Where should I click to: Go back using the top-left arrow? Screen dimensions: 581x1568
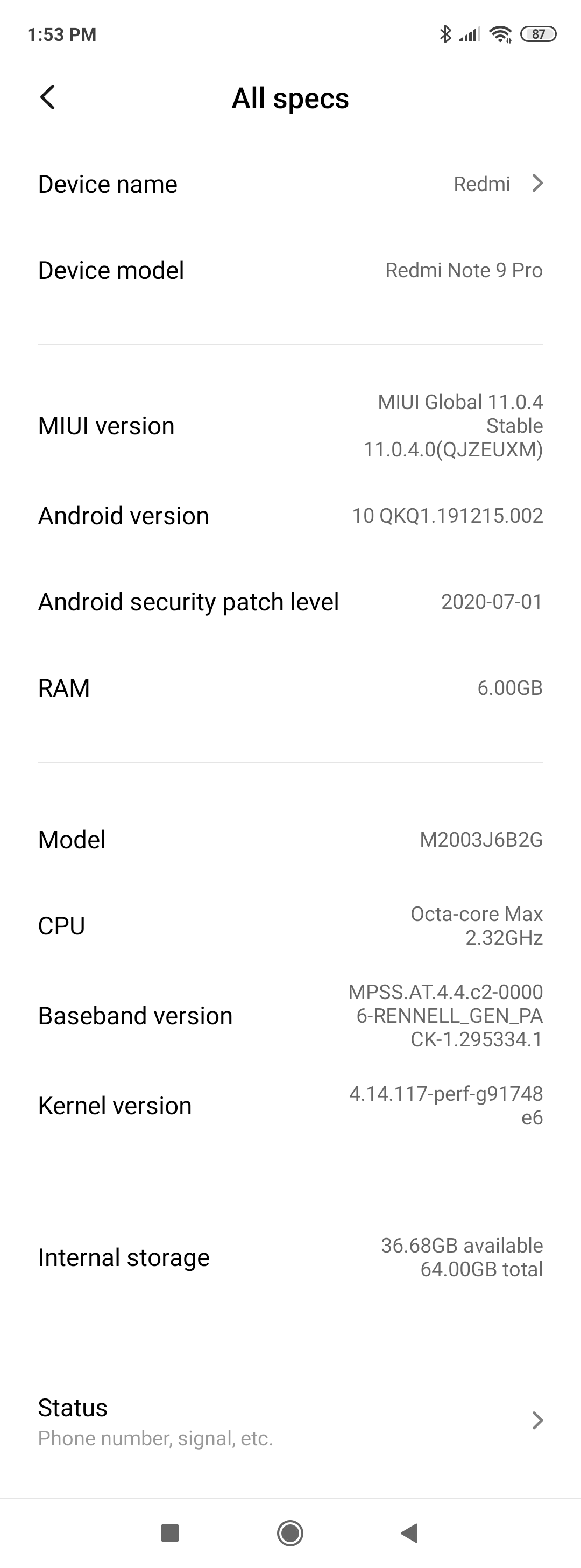tap(47, 97)
